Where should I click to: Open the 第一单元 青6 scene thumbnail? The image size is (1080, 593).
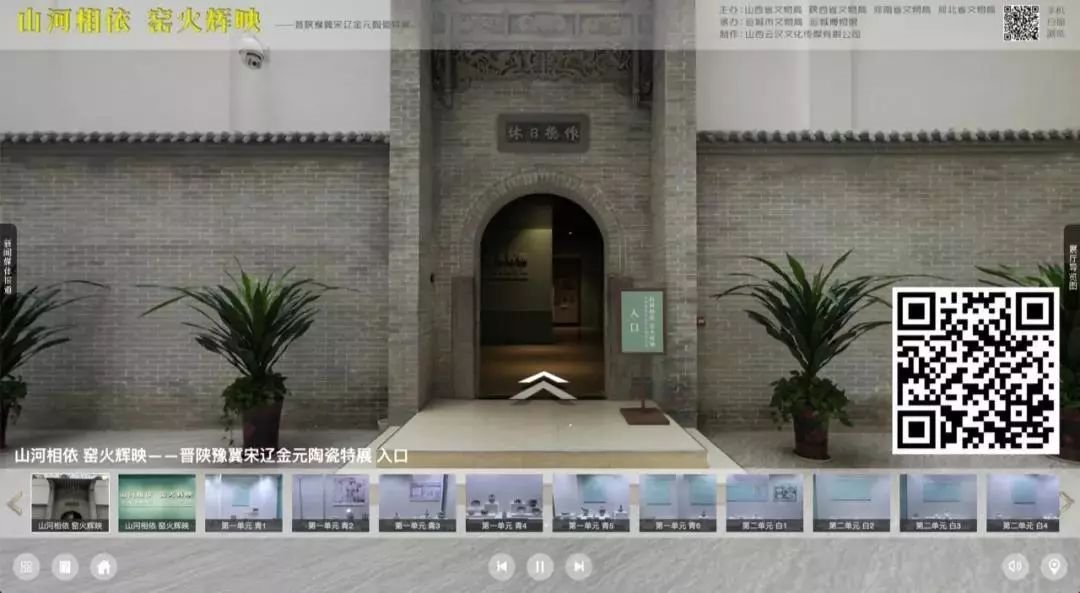coord(678,502)
